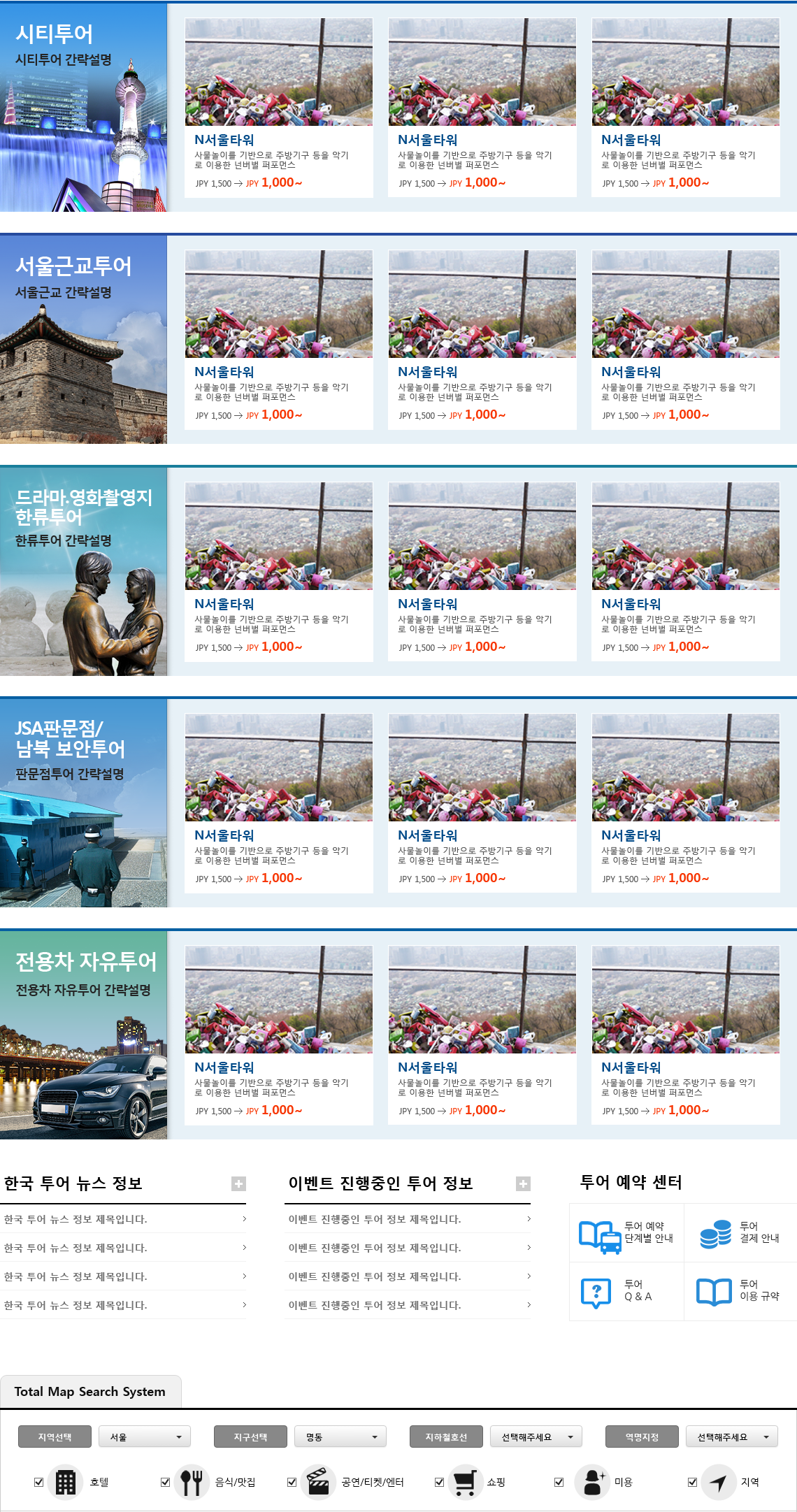Open the 드라마.영화촬영지 한류투어 banner
Viewport: 797px width, 1512px height.
tap(83, 571)
